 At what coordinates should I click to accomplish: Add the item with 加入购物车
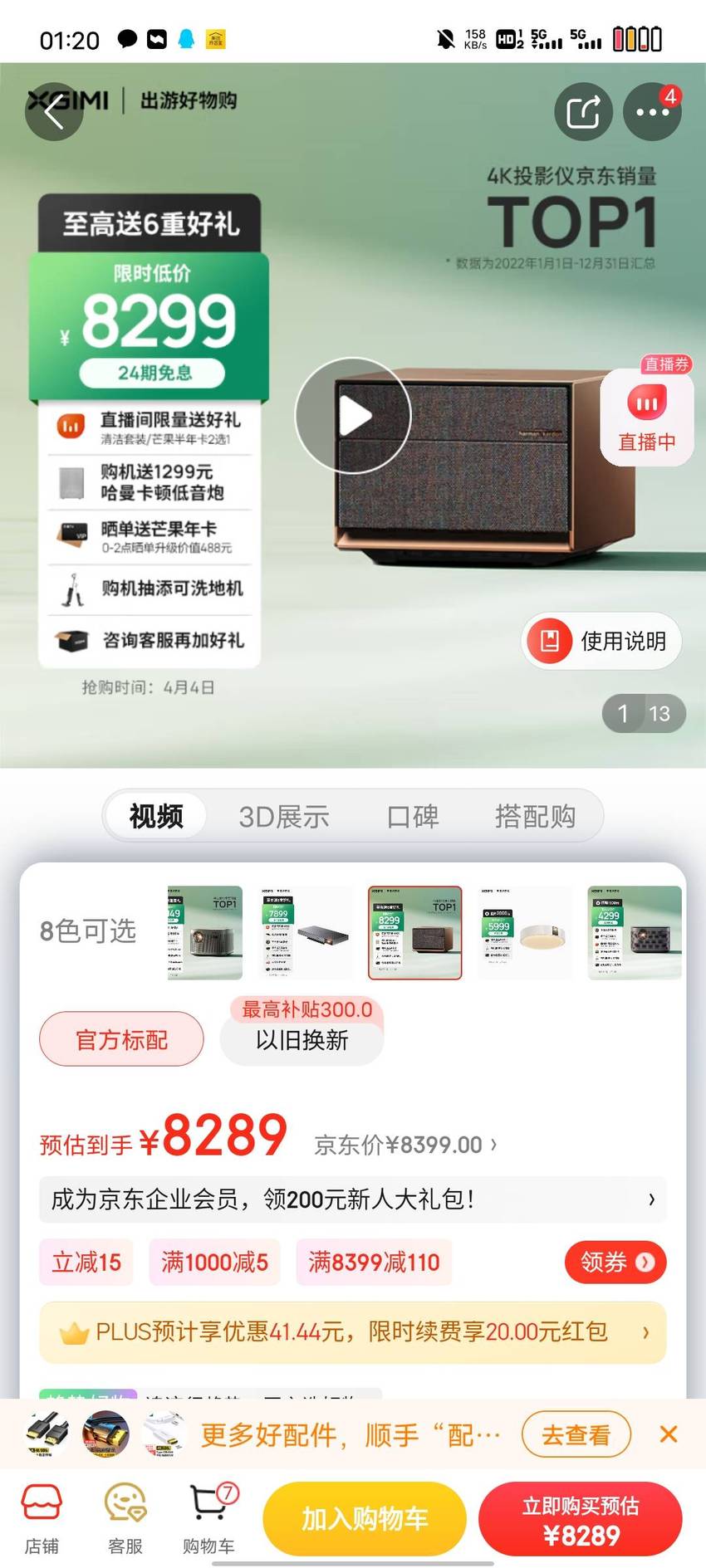(x=364, y=1518)
